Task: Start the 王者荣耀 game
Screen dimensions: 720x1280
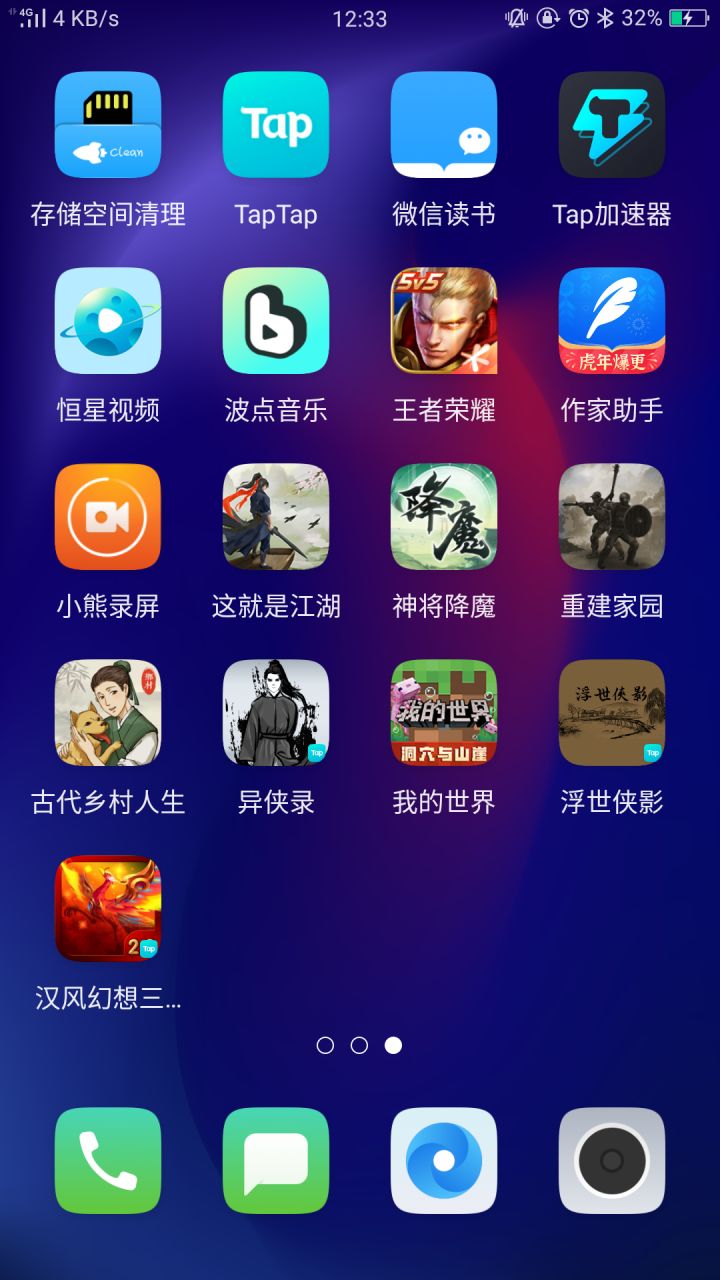Action: click(443, 320)
